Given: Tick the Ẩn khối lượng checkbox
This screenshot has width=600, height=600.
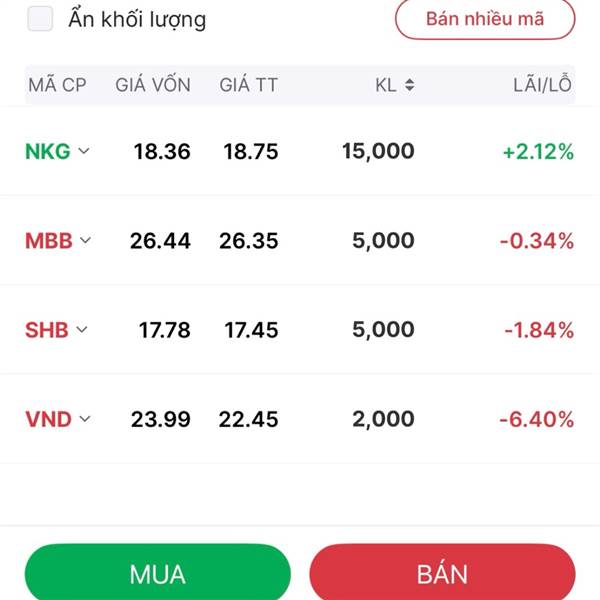Looking at the screenshot, I should pos(40,19).
